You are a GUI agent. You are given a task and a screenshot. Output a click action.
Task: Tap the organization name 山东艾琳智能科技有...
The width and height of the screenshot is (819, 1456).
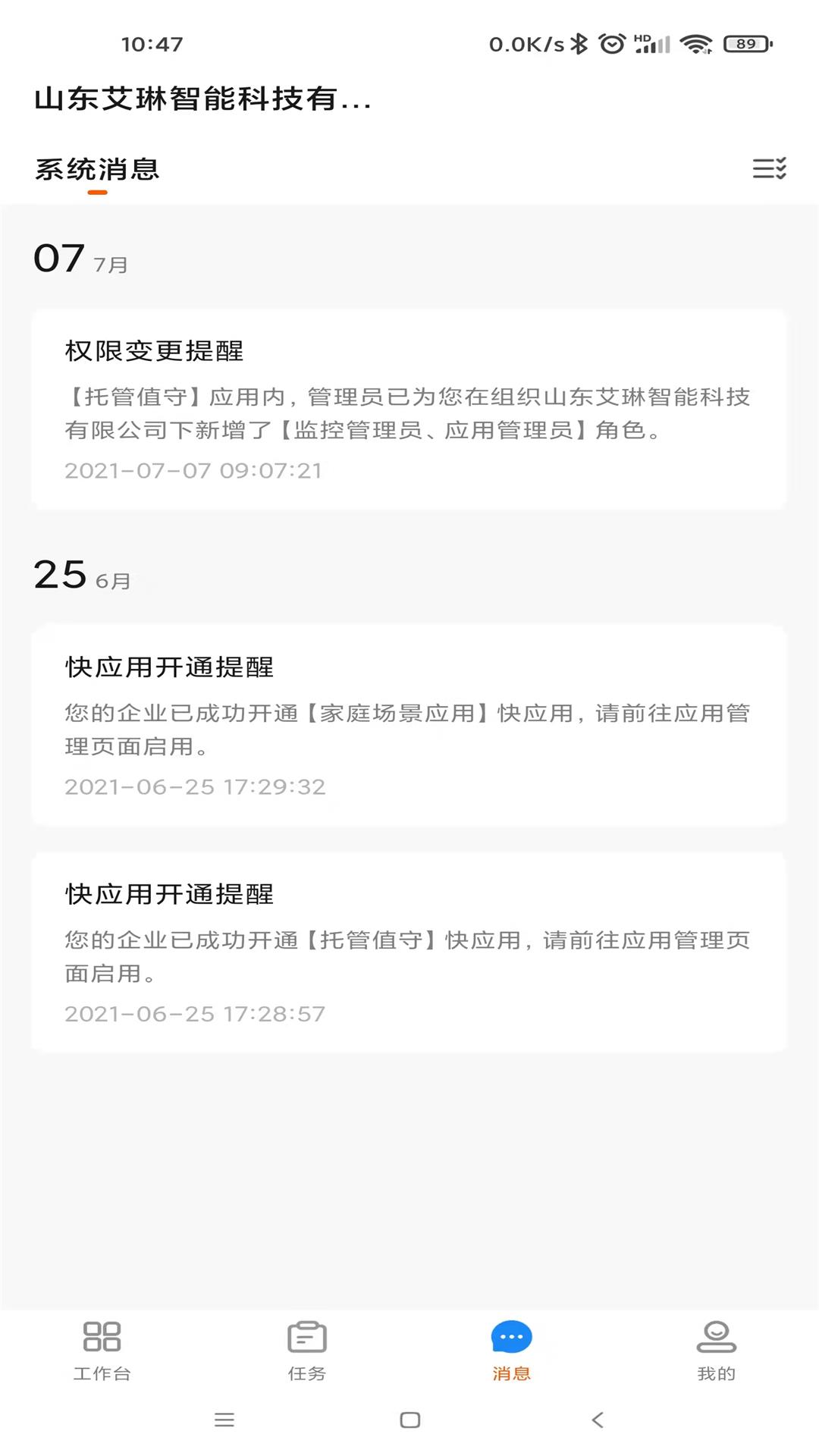coord(203,99)
